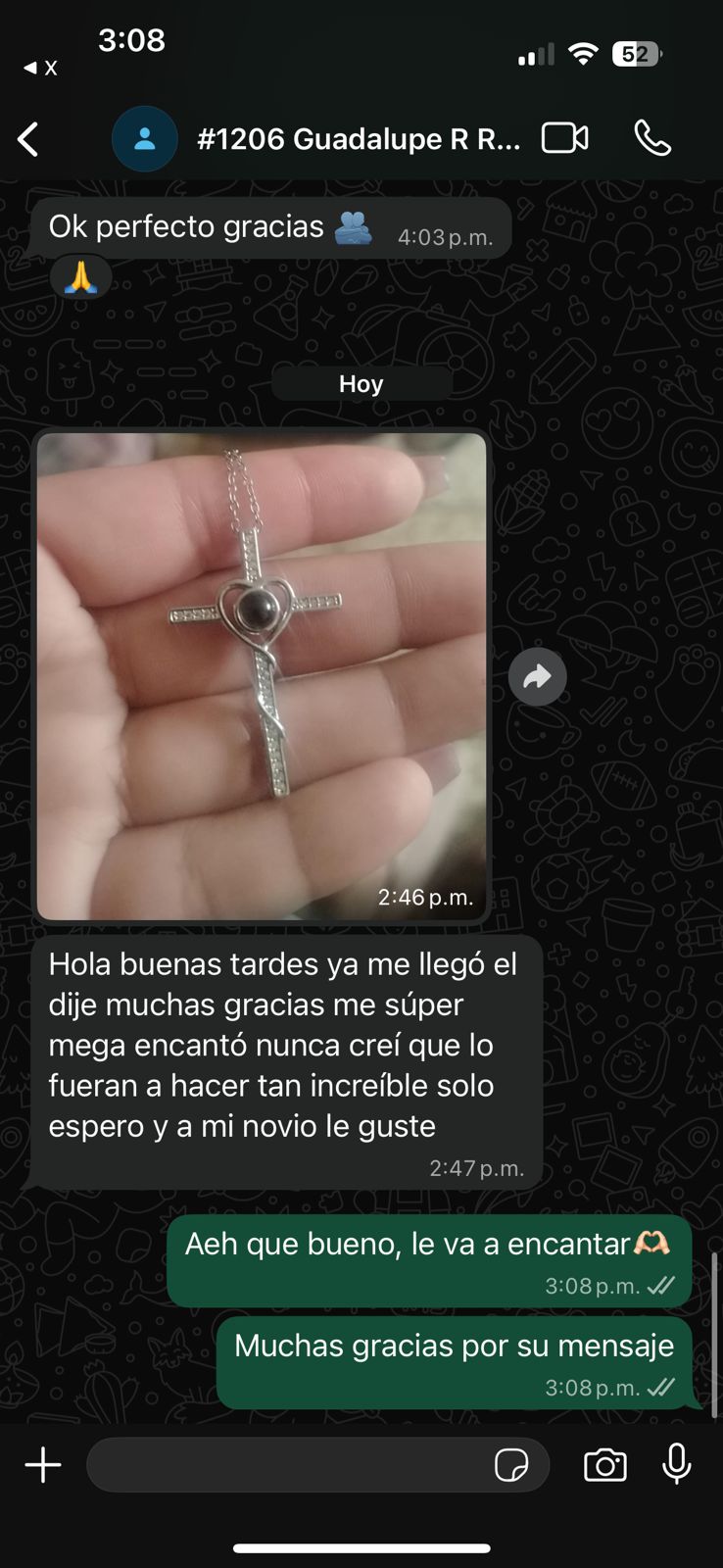Open the attachment plus menu
This screenshot has width=723, height=1568.
click(43, 1465)
